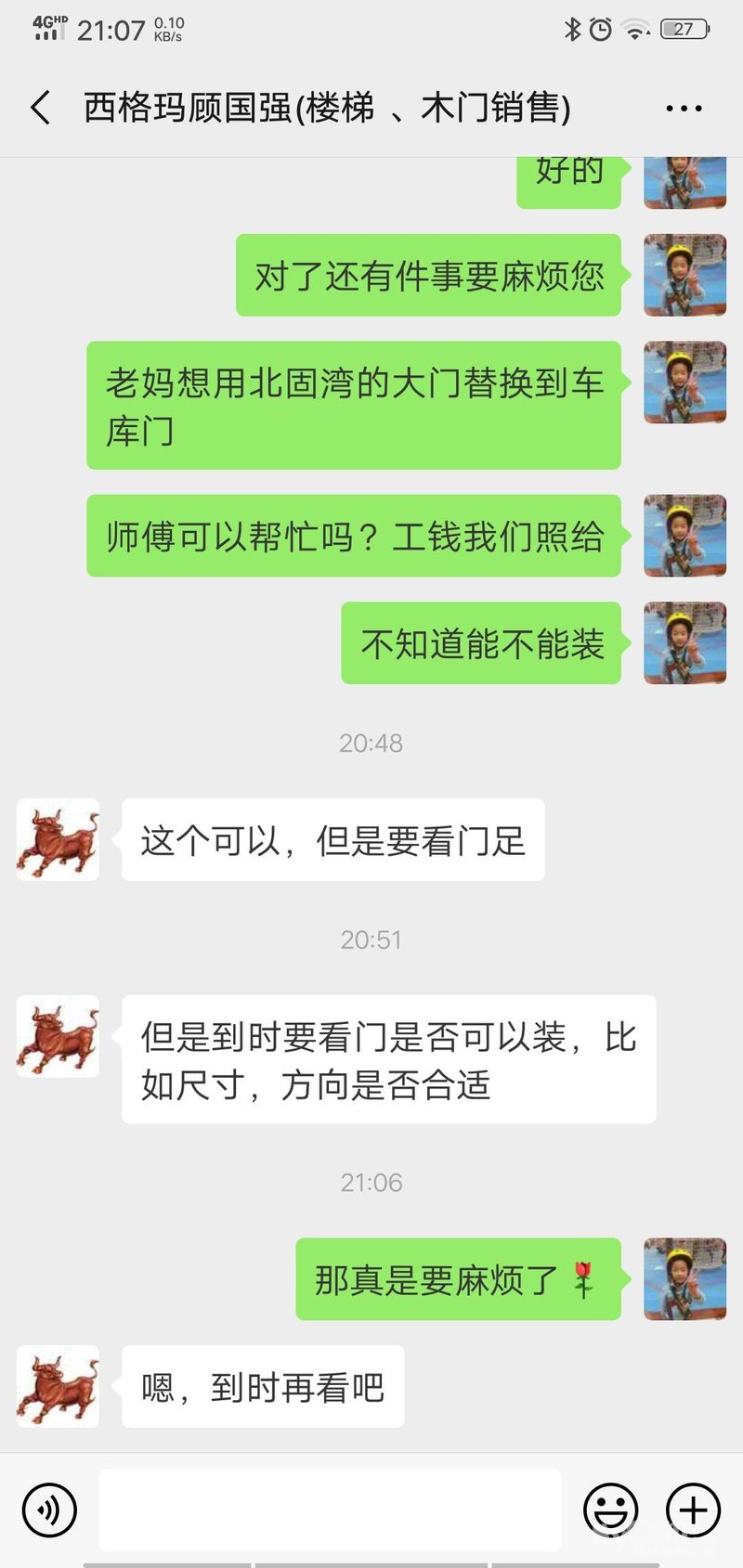The image size is (743, 1568).
Task: Open the emoji sticker panel
Action: pyautogui.click(x=611, y=1510)
